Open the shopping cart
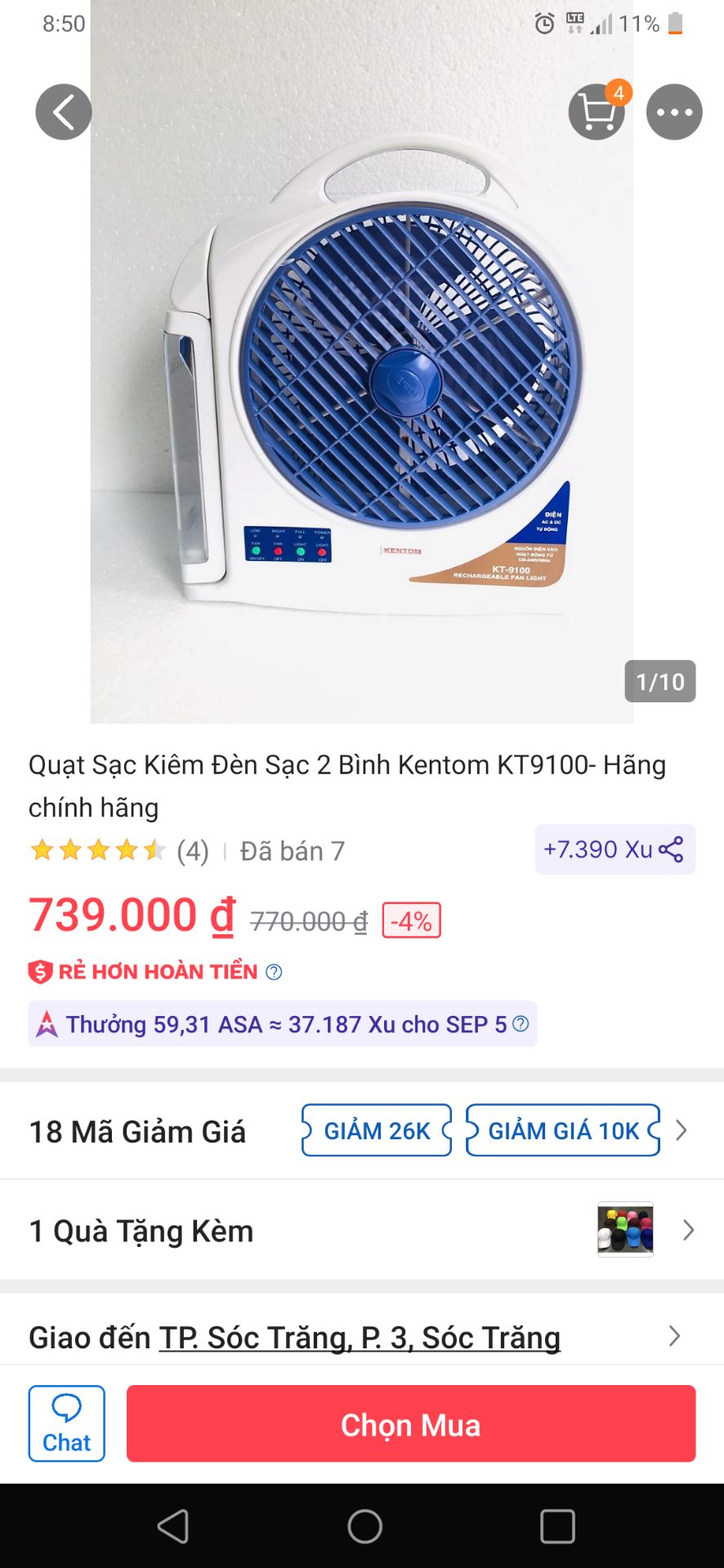Screen dimensions: 724x1568 [597, 112]
